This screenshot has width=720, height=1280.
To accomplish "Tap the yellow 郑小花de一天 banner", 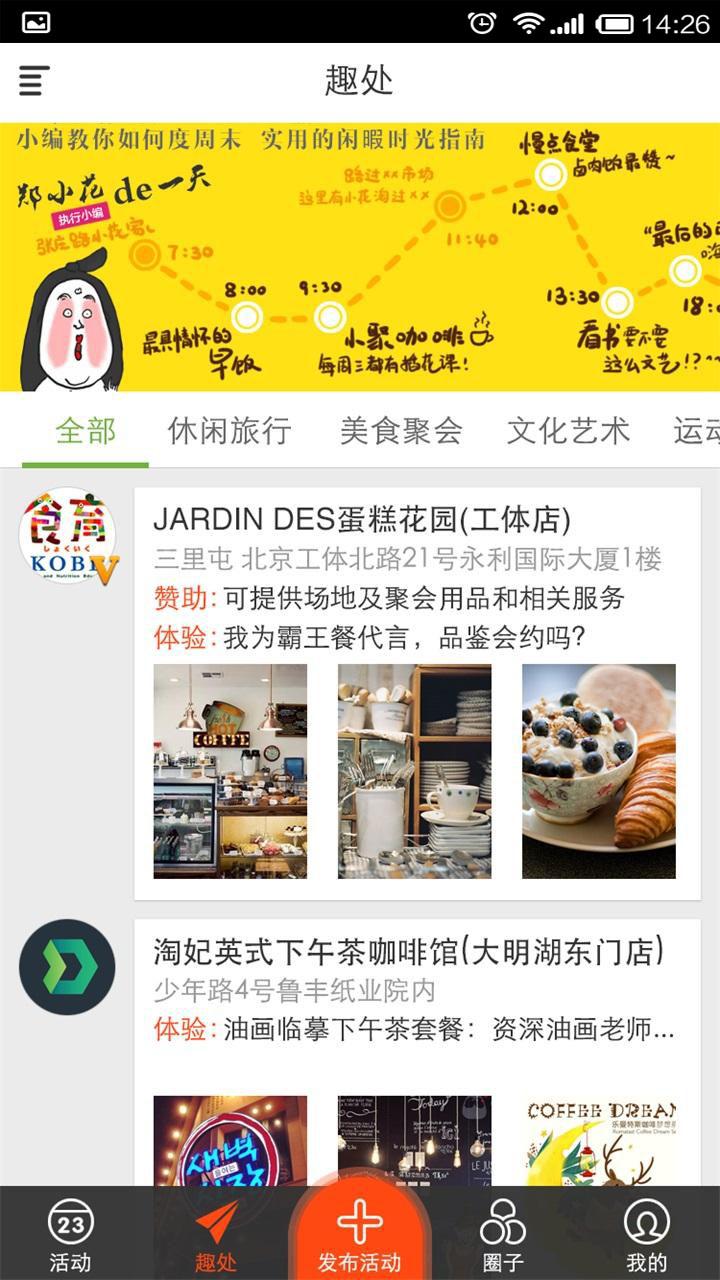I will (360, 260).
